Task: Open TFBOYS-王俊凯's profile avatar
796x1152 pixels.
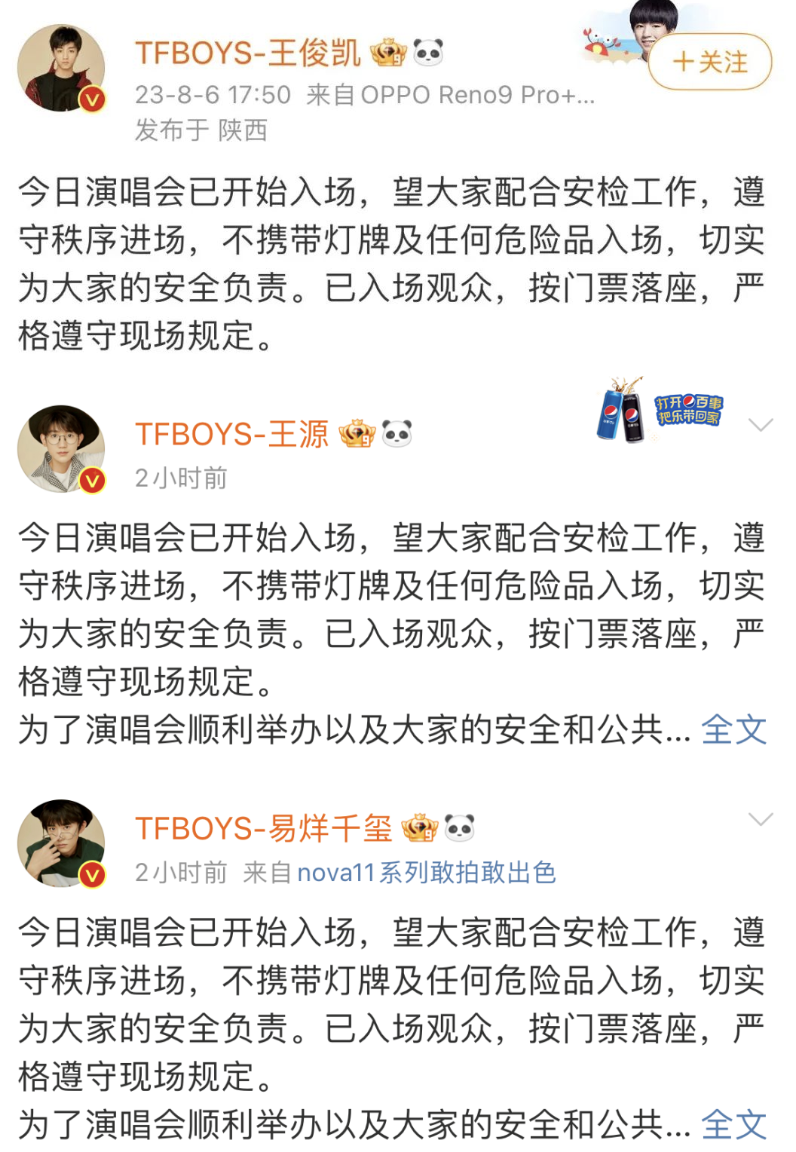Action: pos(61,67)
